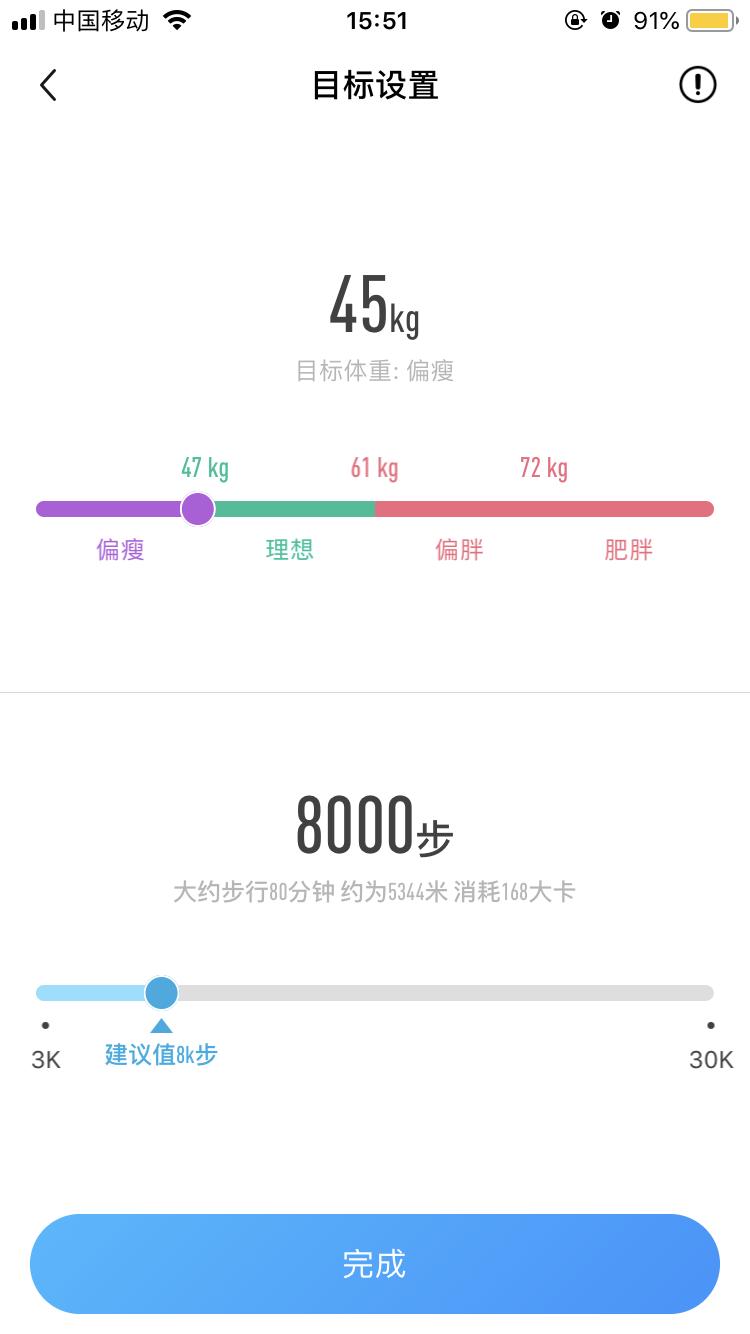Viewport: 750px width, 1334px height.
Task: Tap the back arrow to exit goal settings
Action: tap(48, 85)
